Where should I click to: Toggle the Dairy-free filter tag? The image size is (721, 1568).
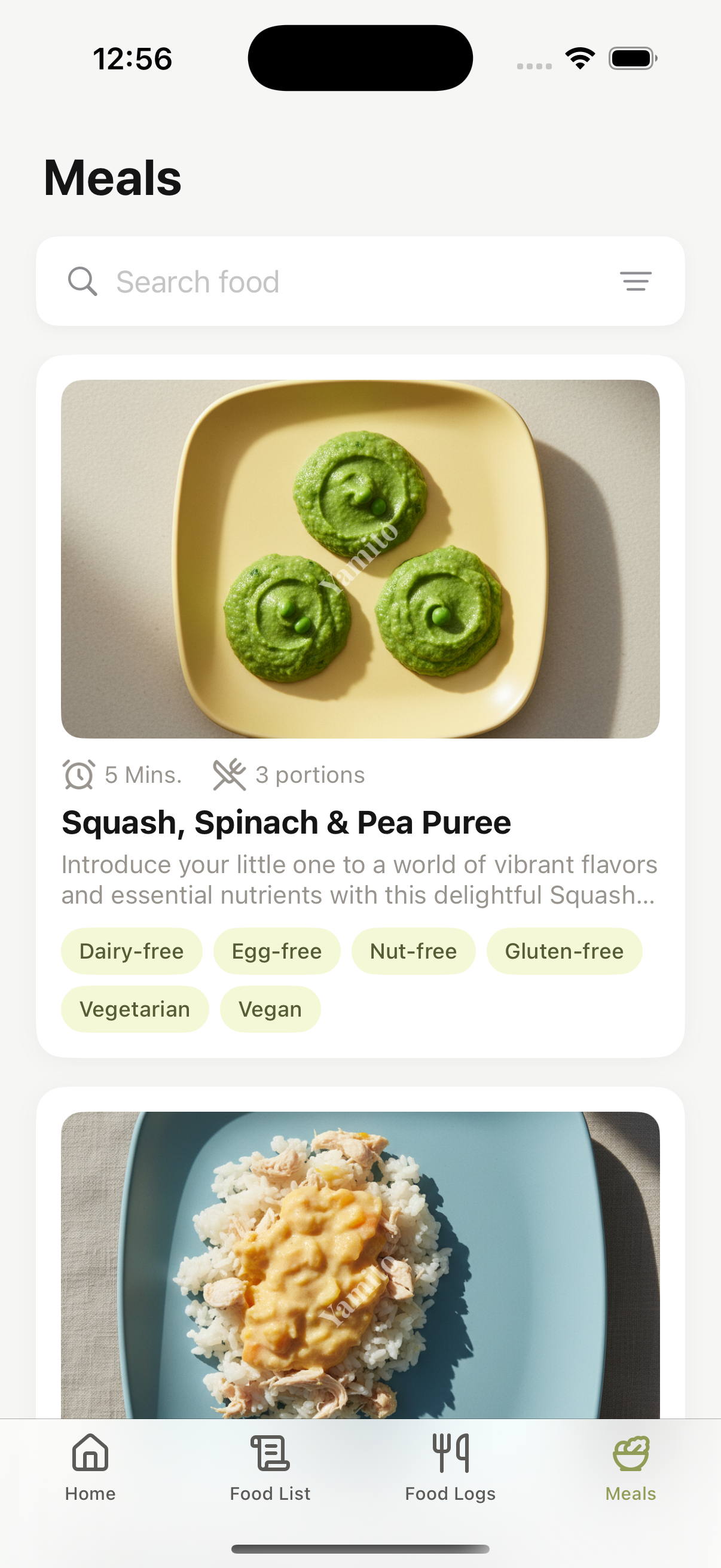point(132,951)
